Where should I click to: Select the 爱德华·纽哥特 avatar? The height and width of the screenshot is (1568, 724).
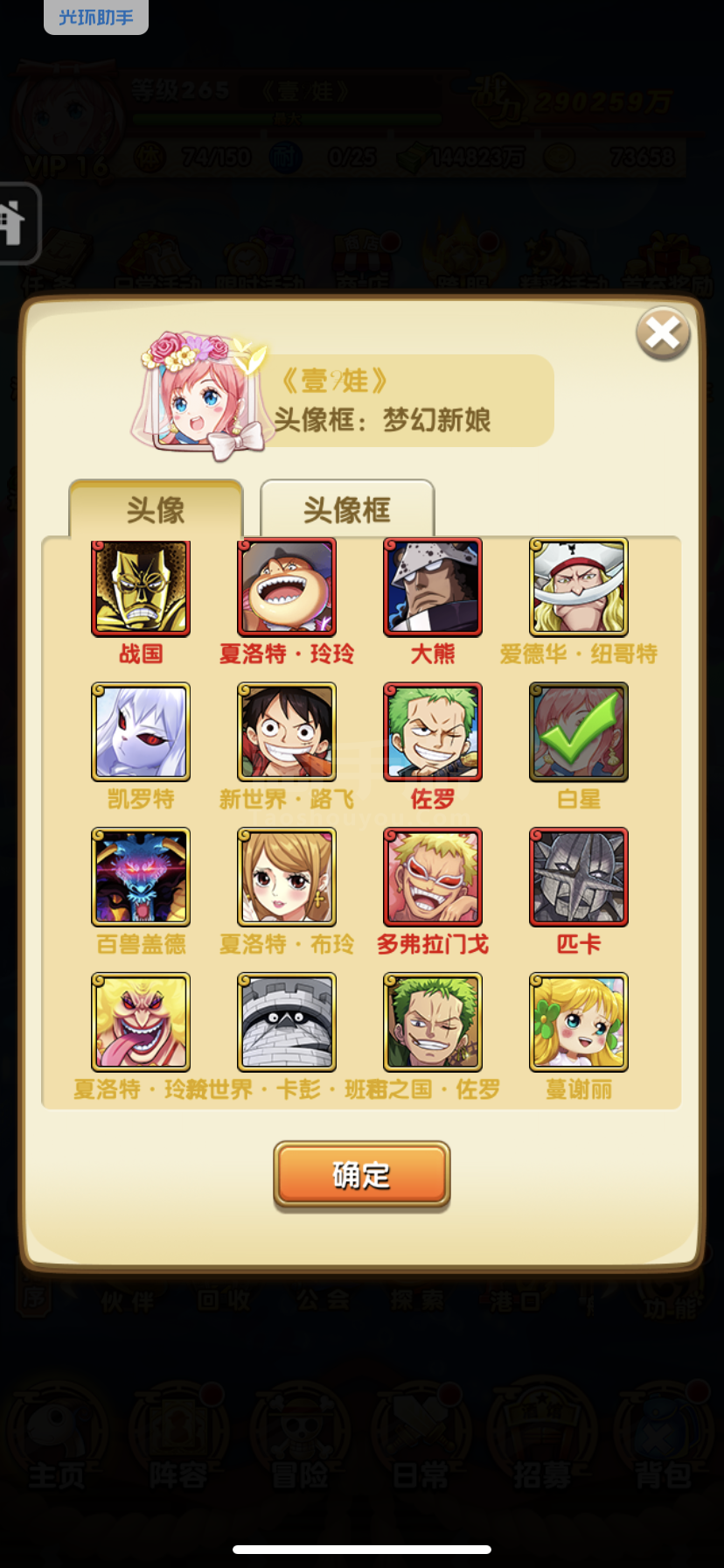tap(579, 587)
